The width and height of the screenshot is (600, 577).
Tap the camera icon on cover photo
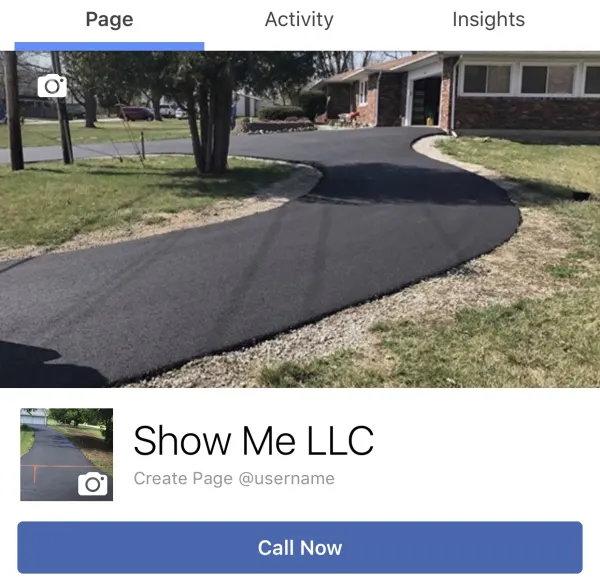point(52,86)
